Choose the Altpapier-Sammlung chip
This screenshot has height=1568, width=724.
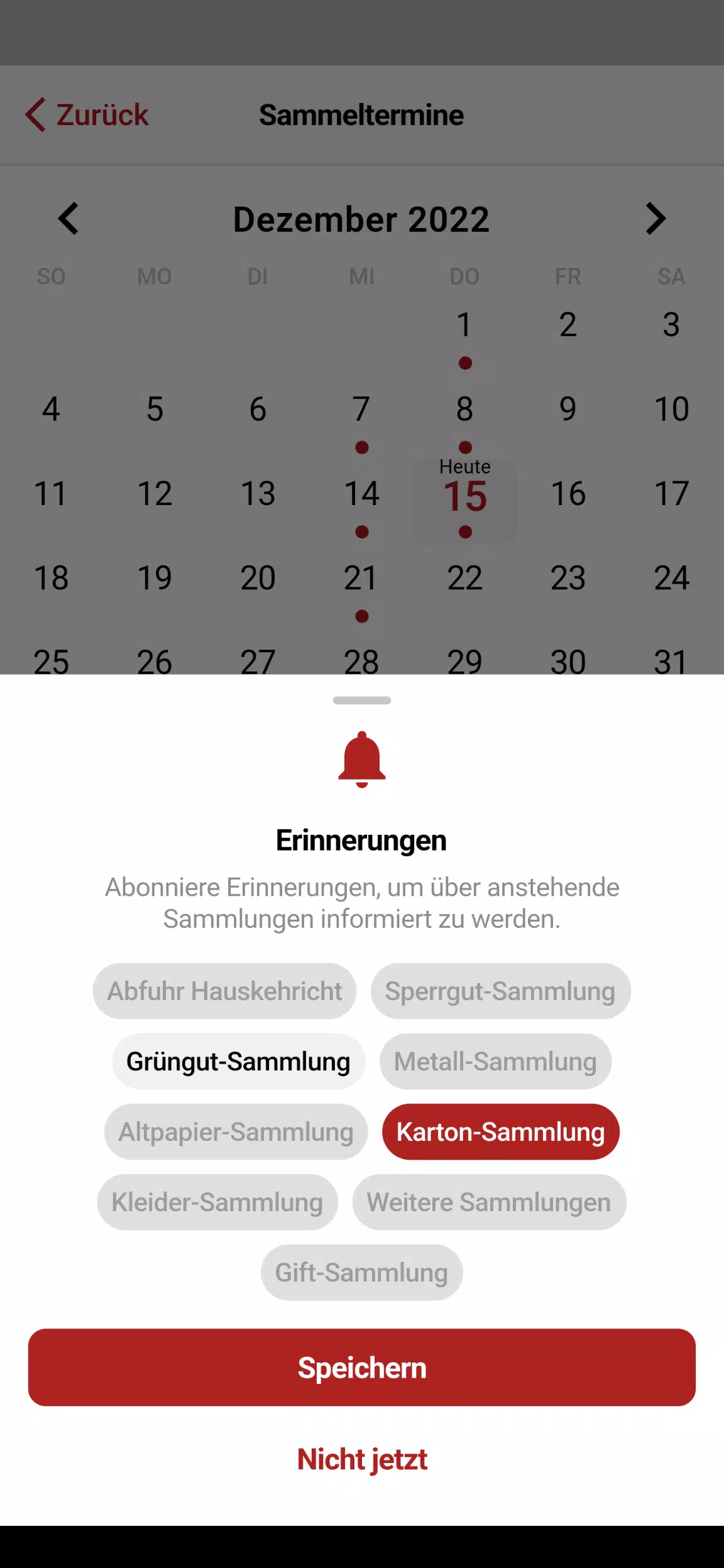pos(236,1132)
